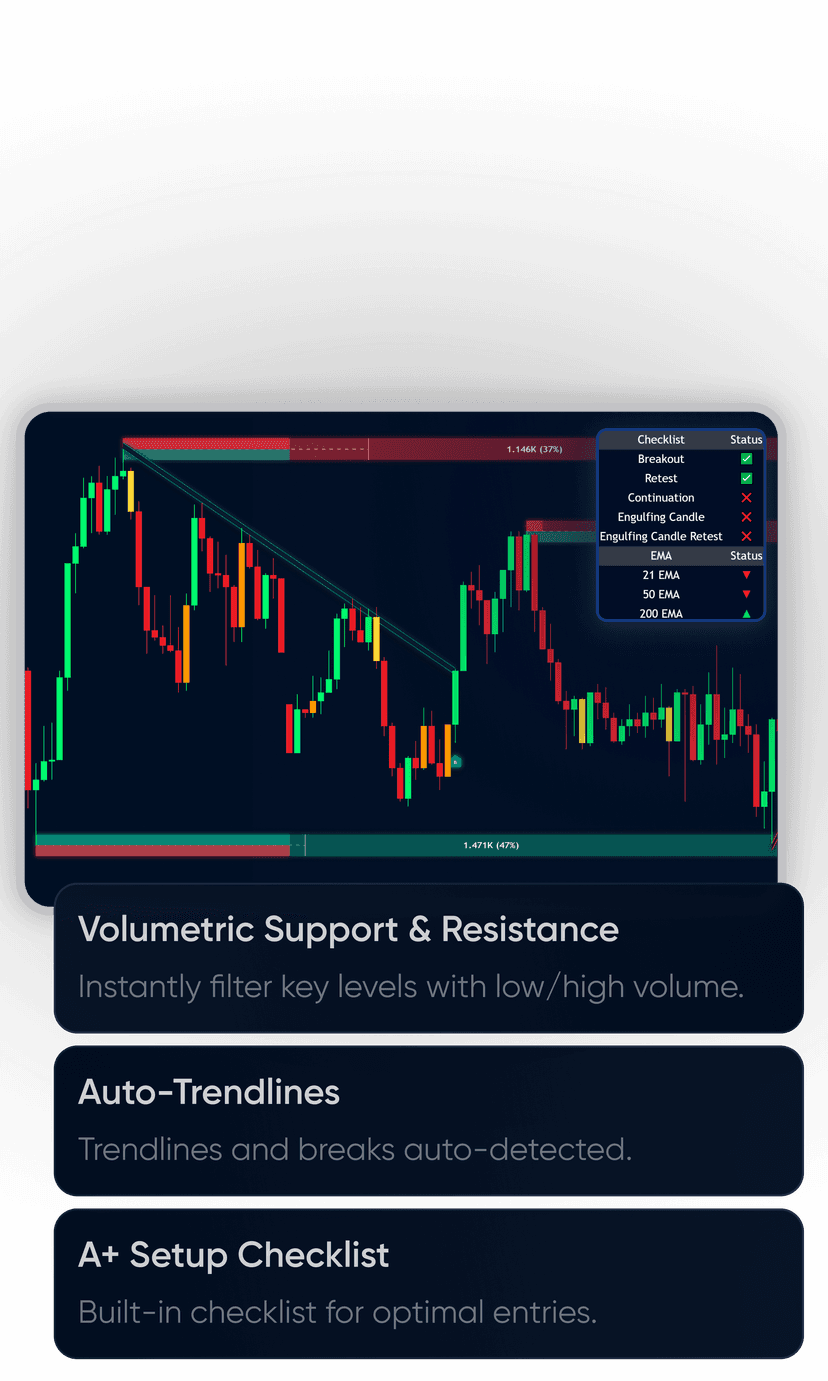Toggle the Breakout status indicator off

(746, 459)
